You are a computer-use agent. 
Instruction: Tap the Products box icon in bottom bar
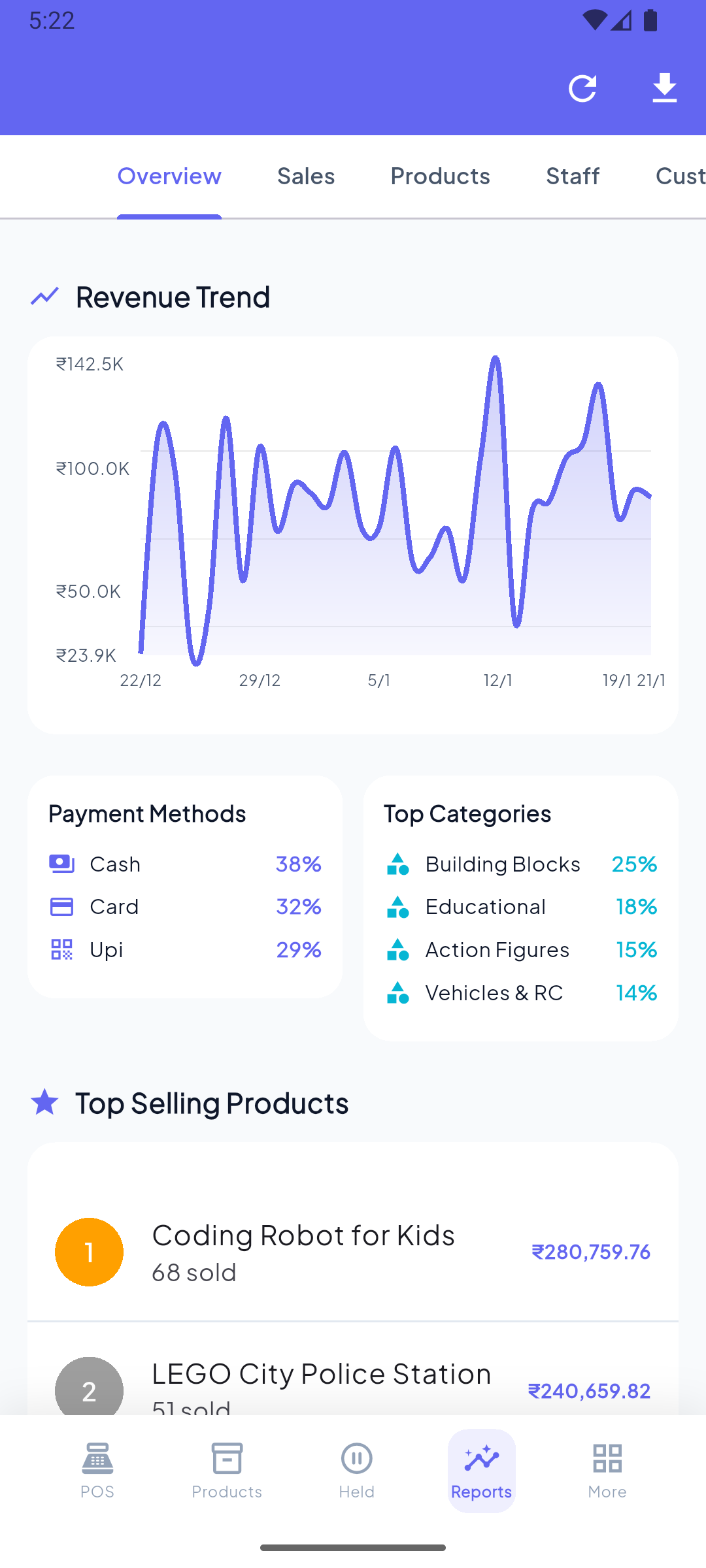coord(226,1470)
